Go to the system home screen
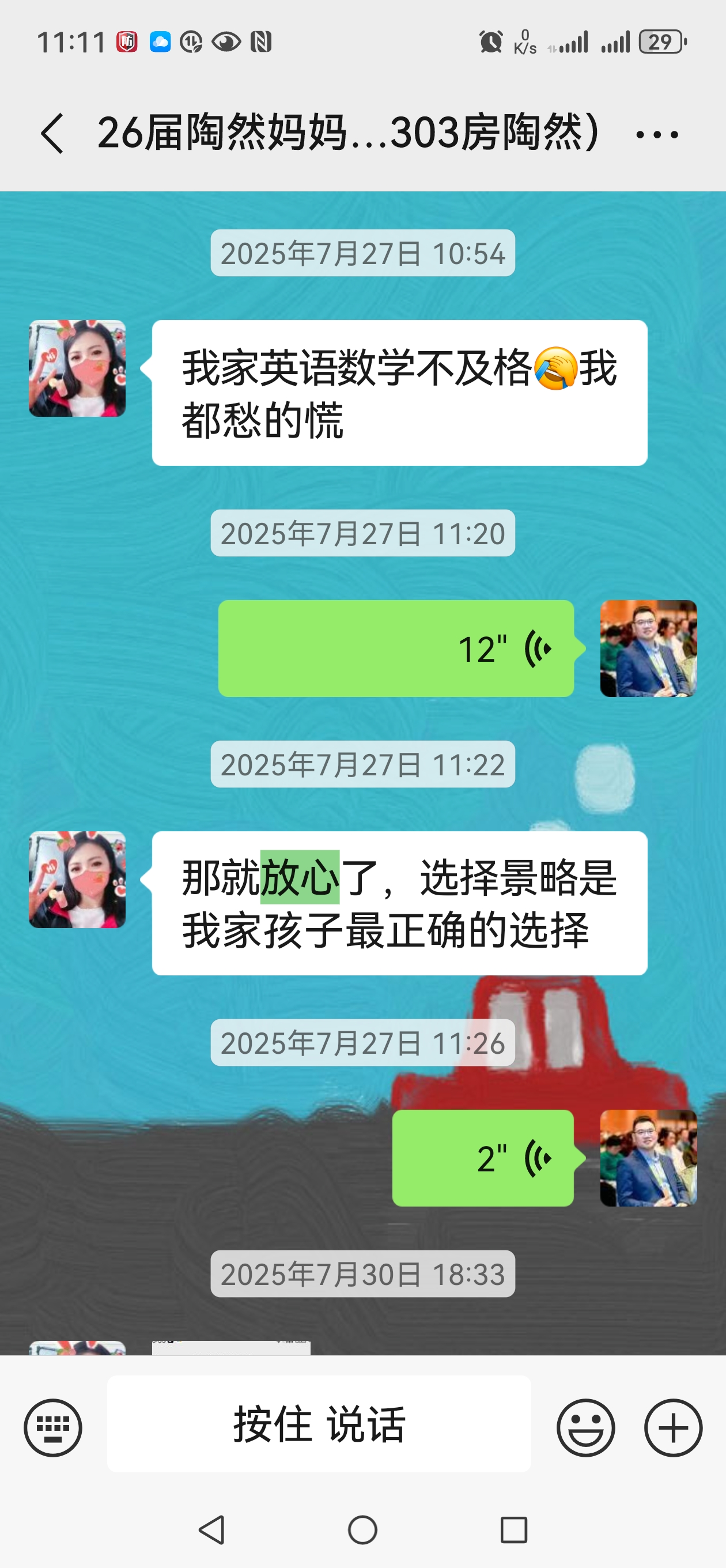 (362, 1529)
